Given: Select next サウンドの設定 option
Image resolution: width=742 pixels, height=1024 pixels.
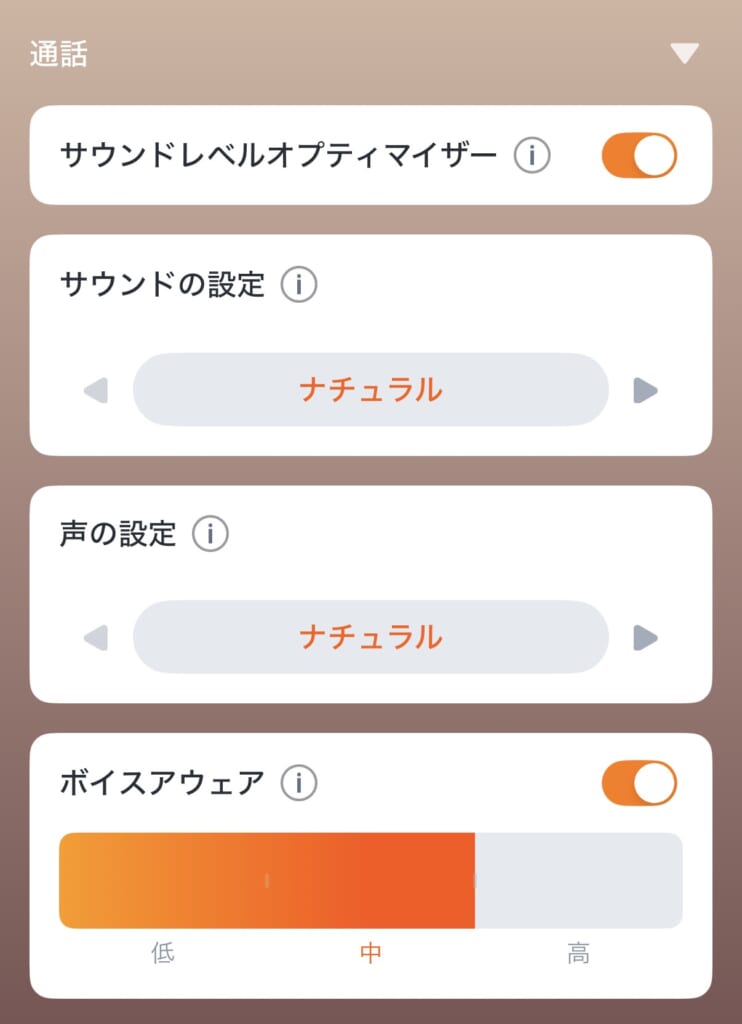Looking at the screenshot, I should coord(646,390).
